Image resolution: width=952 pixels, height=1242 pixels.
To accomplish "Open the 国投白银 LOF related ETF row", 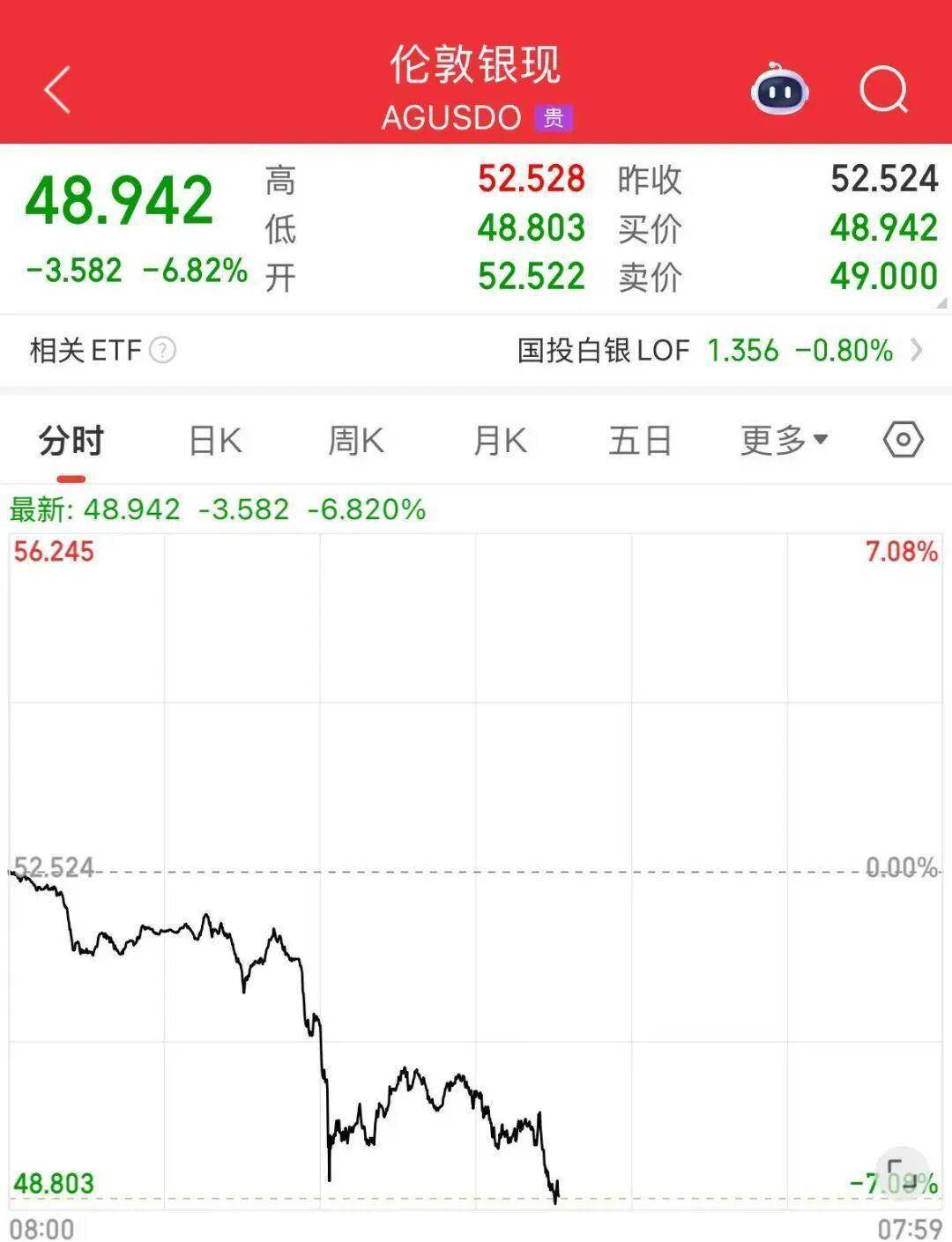I will click(x=718, y=351).
